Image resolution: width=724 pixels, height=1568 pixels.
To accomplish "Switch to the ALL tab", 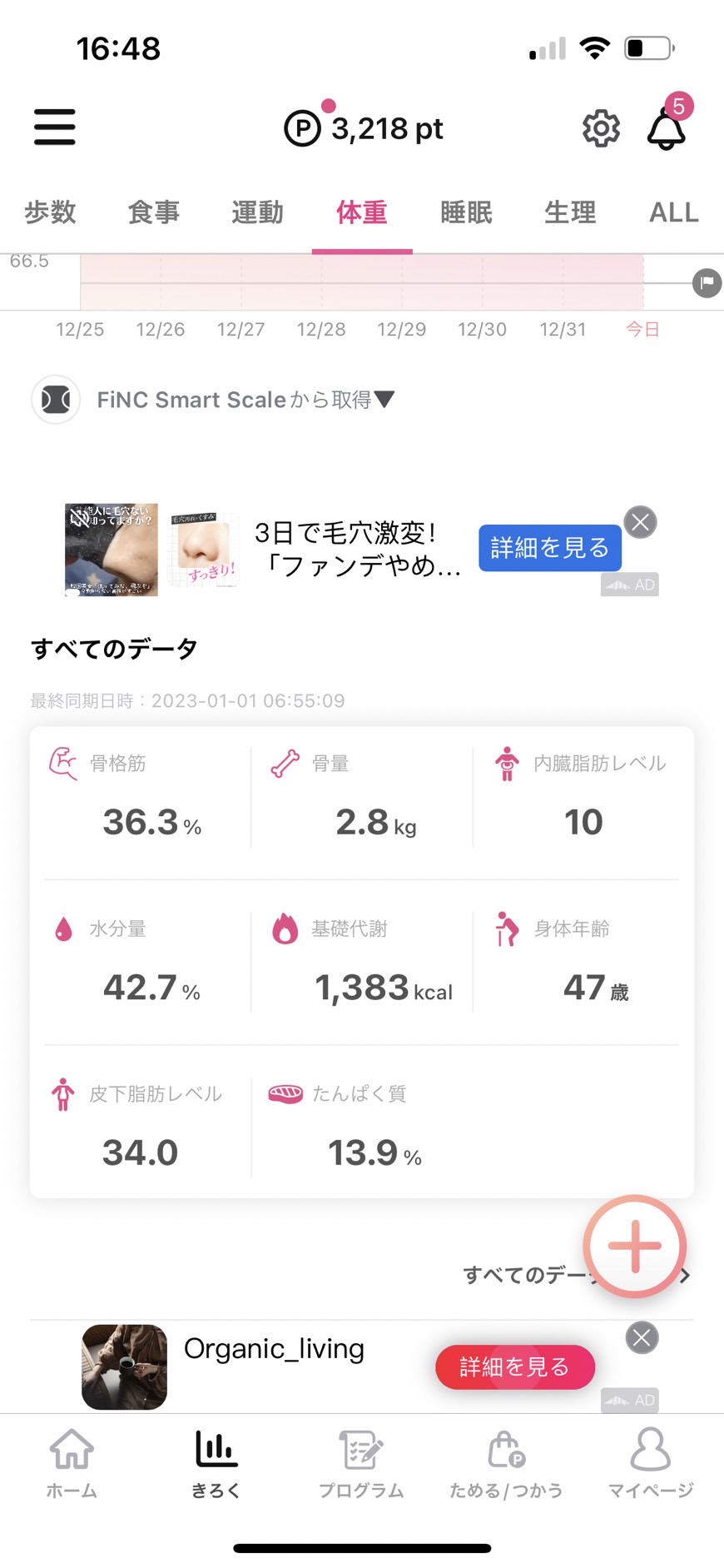I will 673,212.
